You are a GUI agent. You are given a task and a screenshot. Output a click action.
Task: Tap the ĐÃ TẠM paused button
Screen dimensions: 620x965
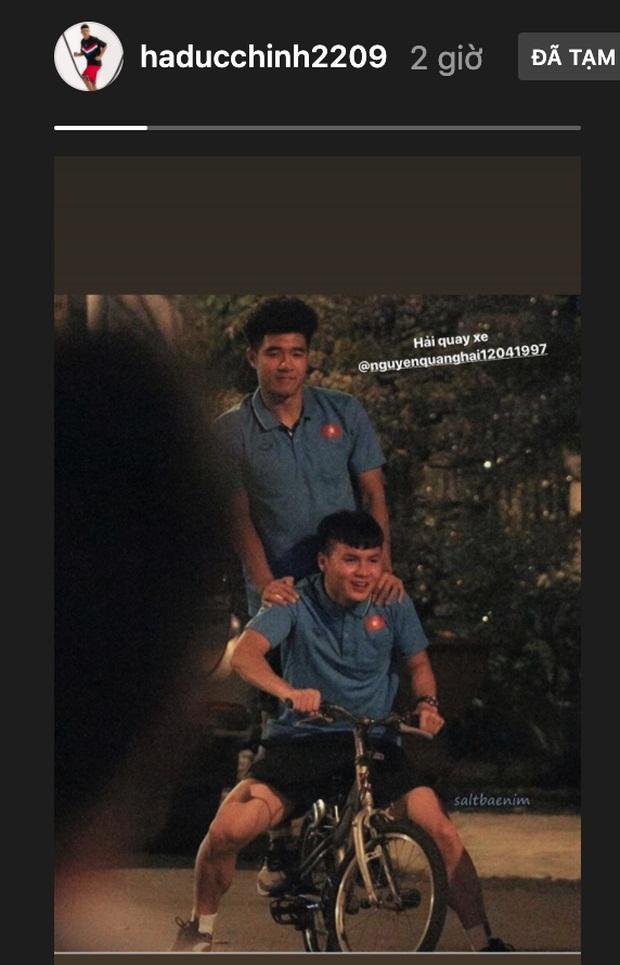pyautogui.click(x=571, y=57)
